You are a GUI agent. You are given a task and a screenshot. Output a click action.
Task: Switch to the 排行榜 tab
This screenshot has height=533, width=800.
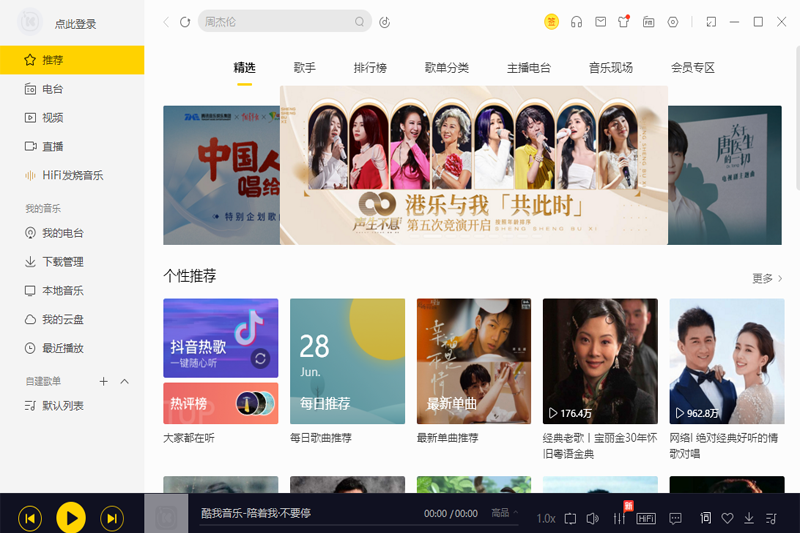370,68
